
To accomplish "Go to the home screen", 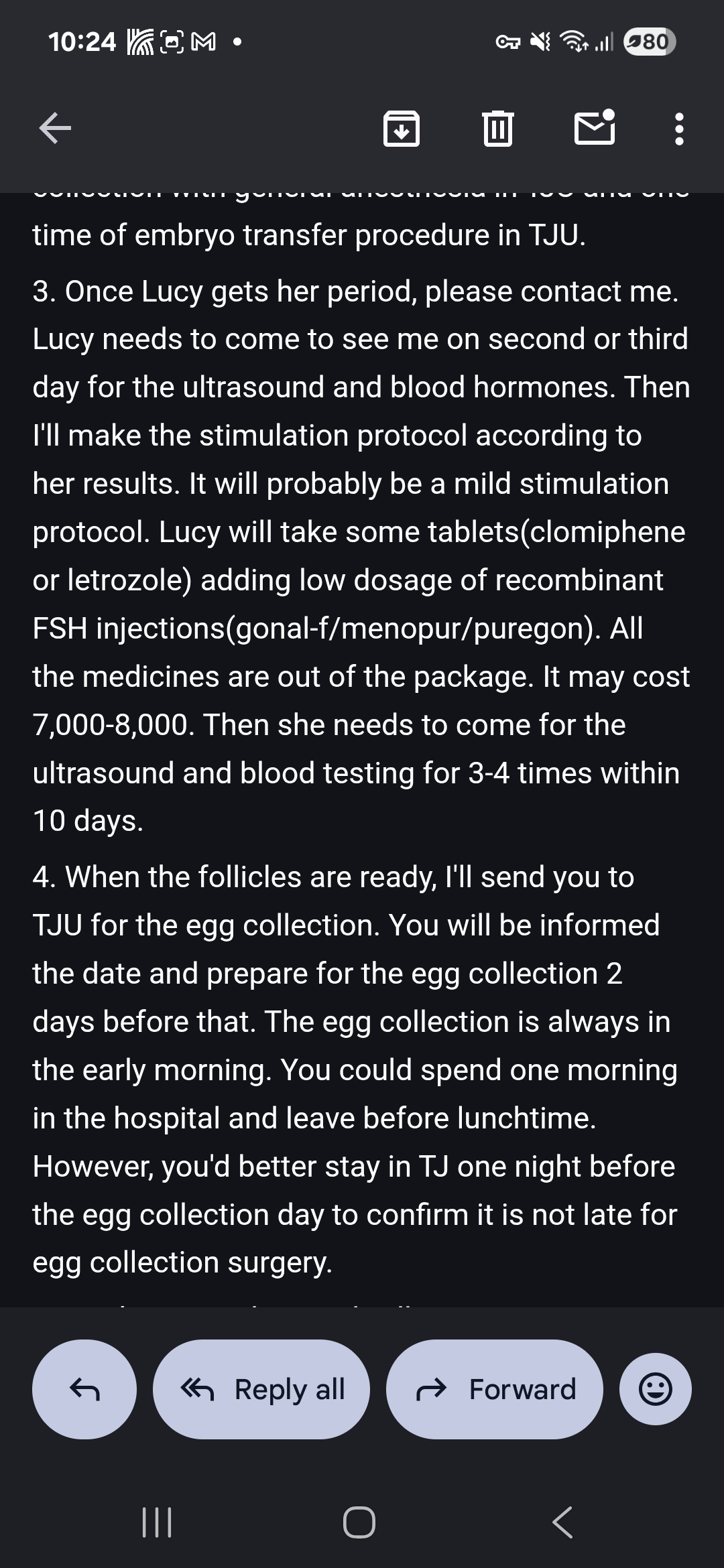I will (x=359, y=1522).
